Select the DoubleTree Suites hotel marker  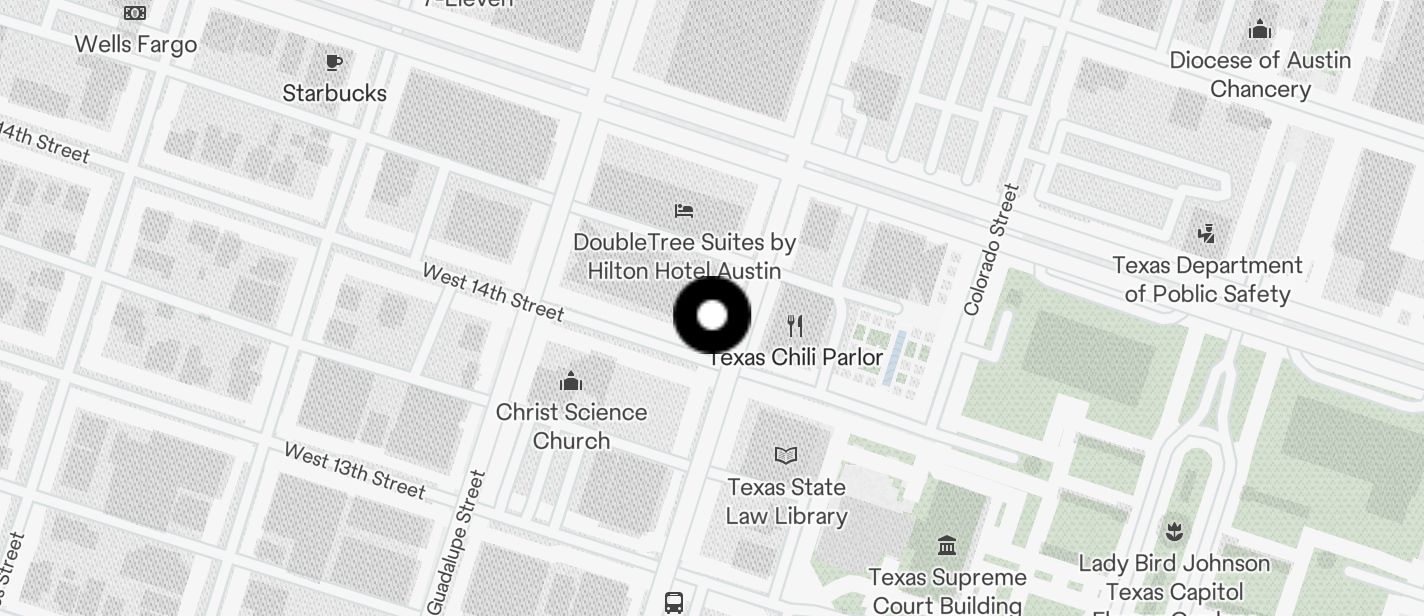(684, 211)
